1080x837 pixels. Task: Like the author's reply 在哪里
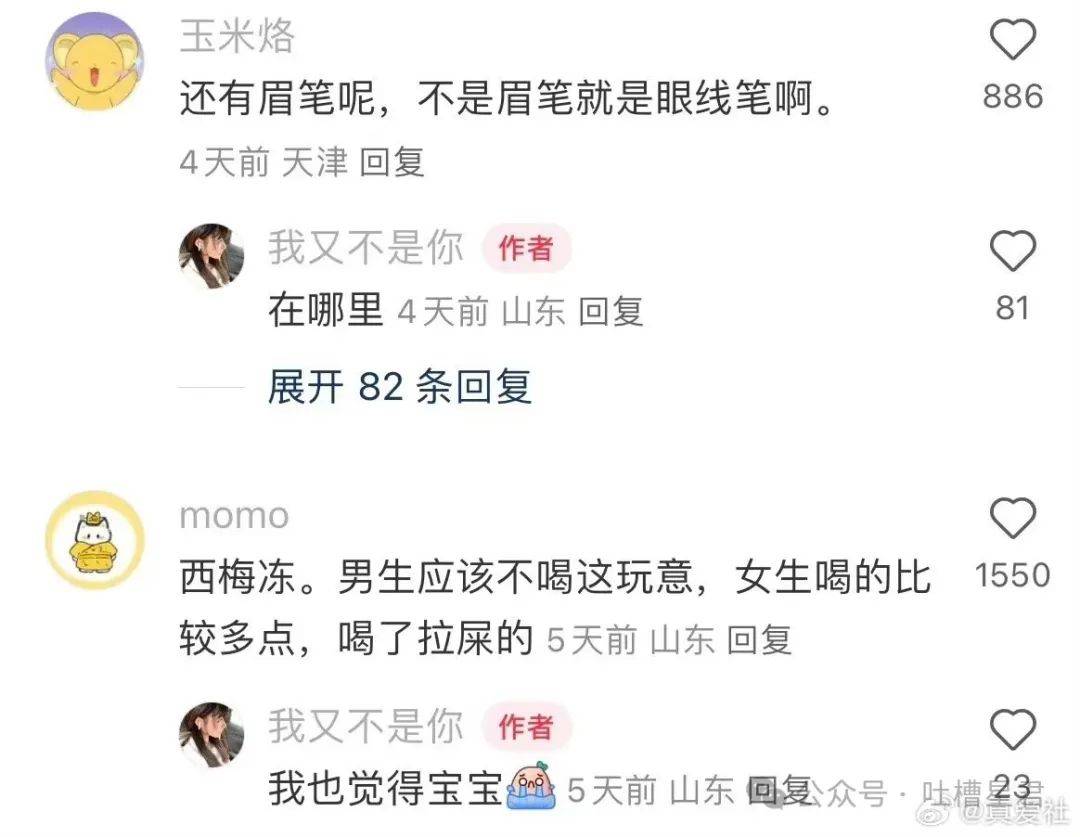pyautogui.click(x=1012, y=252)
